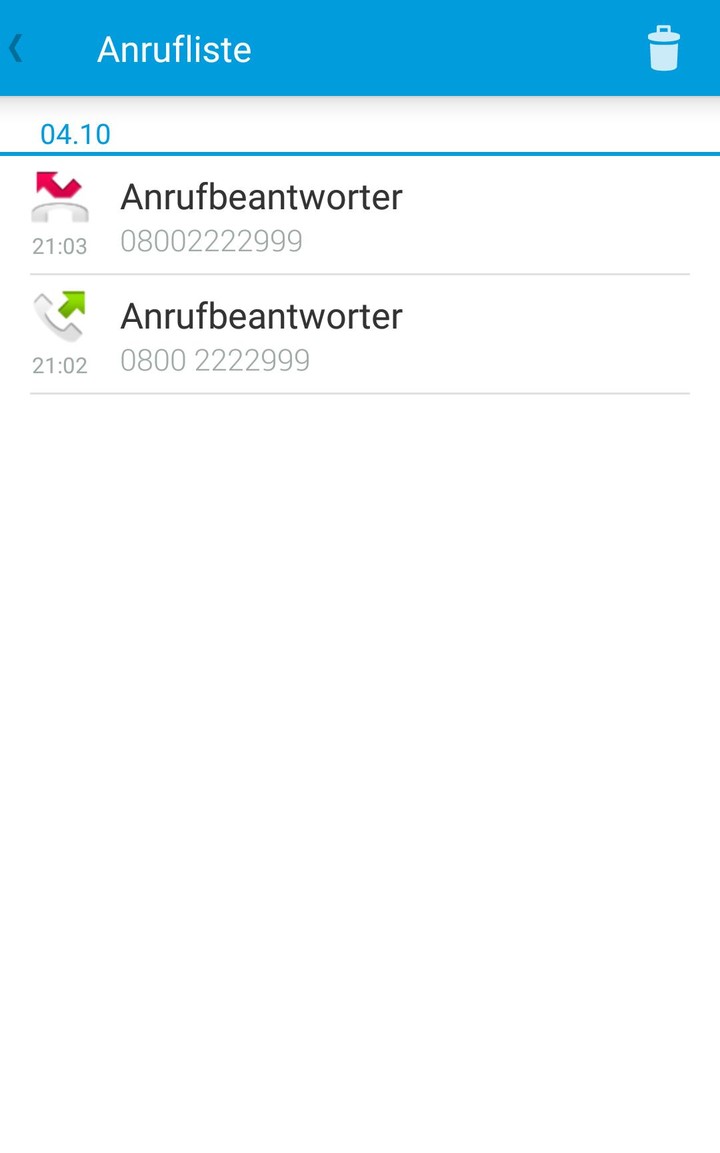Tap the timestamp 21:02
The image size is (720, 1153).
pos(61,366)
